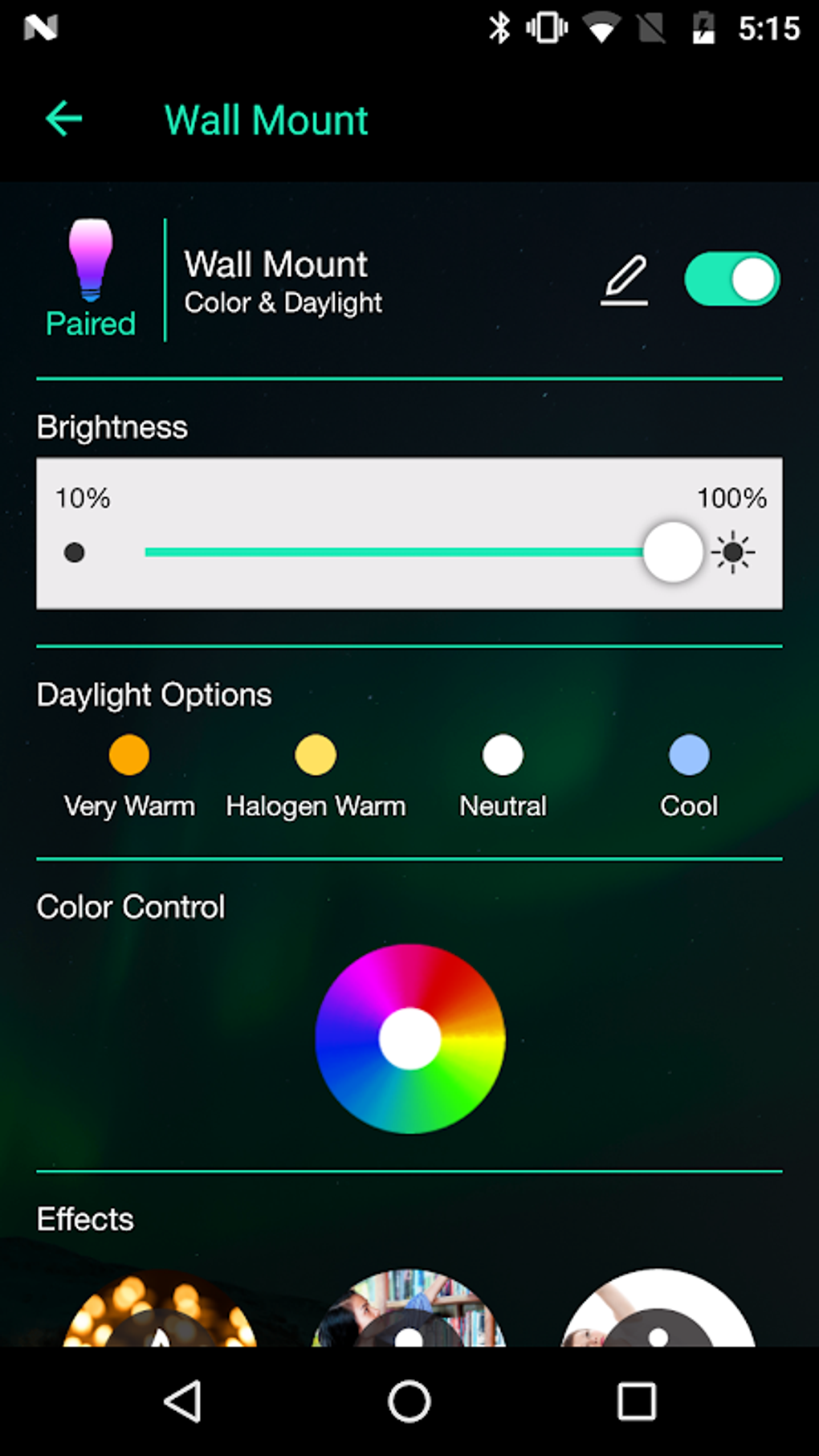Select the Cool daylight option
The width and height of the screenshot is (819, 1456).
pos(687,753)
